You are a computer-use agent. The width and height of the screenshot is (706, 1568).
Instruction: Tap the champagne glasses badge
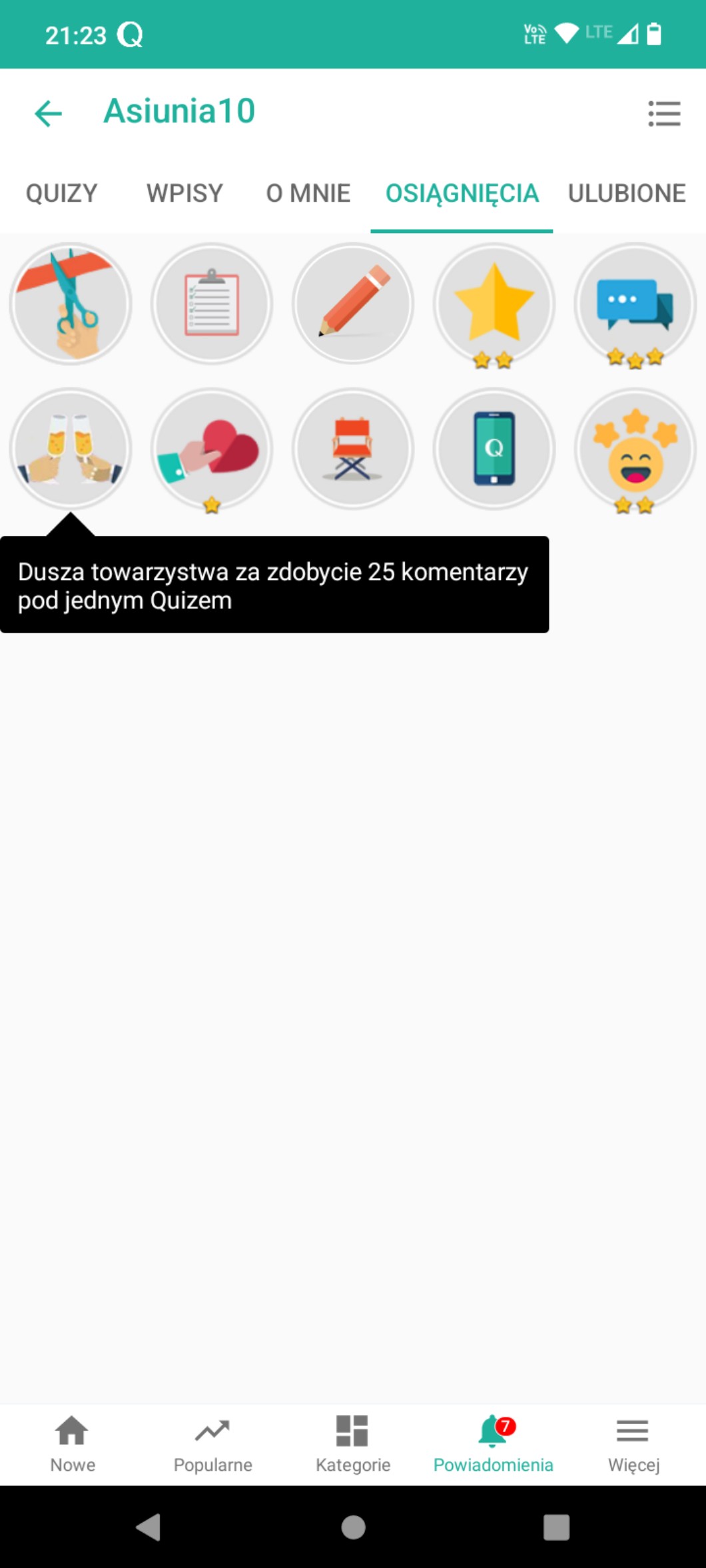tap(71, 449)
